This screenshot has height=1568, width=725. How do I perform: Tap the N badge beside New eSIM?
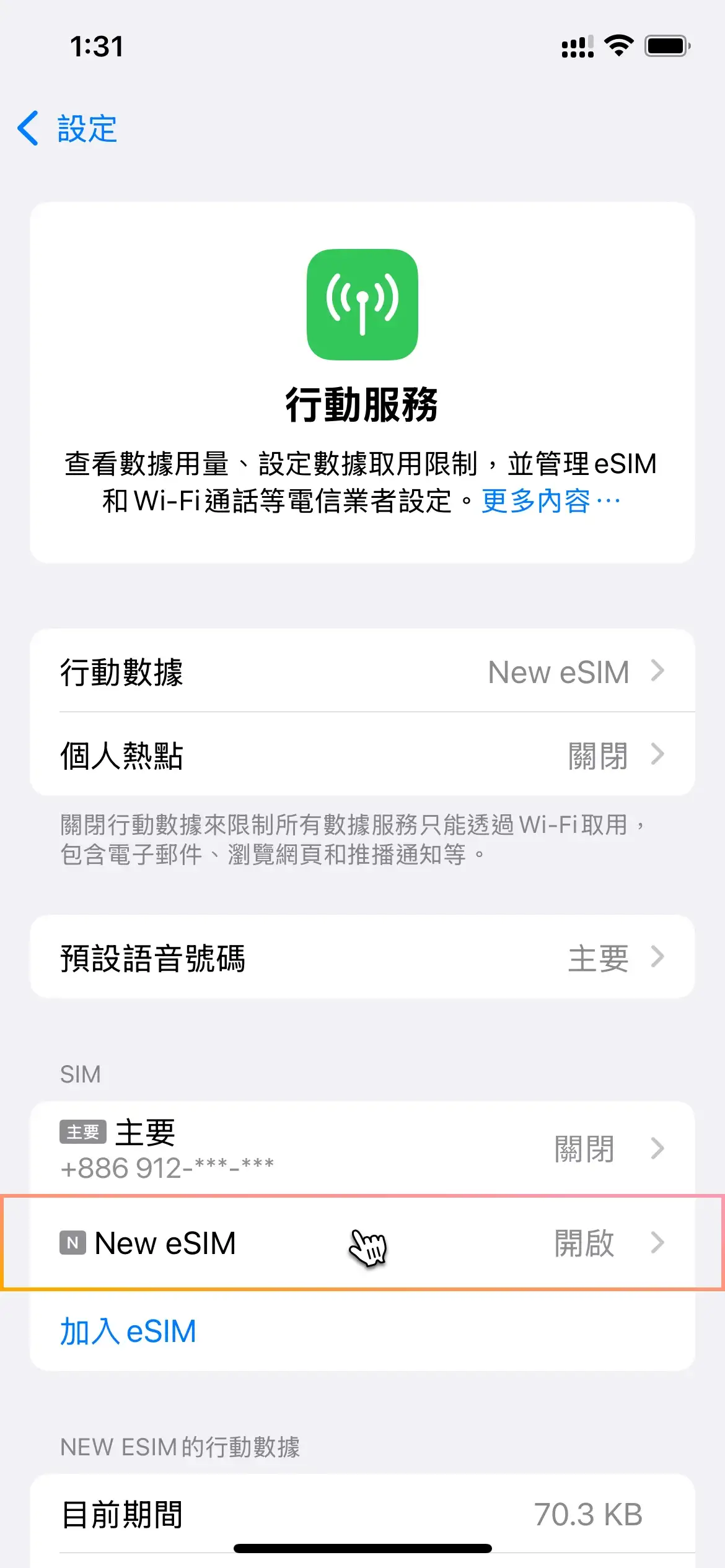(x=74, y=1242)
